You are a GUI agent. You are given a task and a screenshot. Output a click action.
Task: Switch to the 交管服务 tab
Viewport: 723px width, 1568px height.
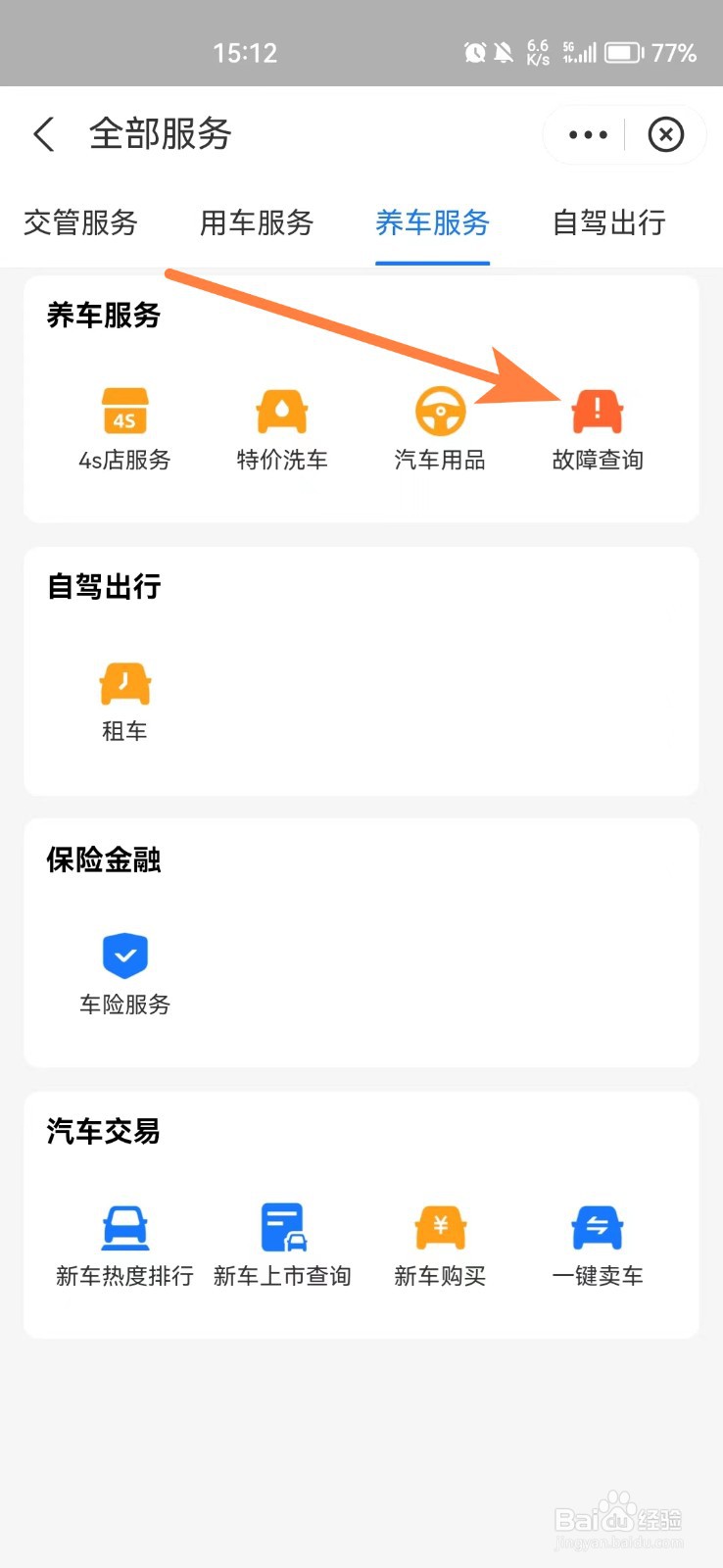tap(80, 222)
